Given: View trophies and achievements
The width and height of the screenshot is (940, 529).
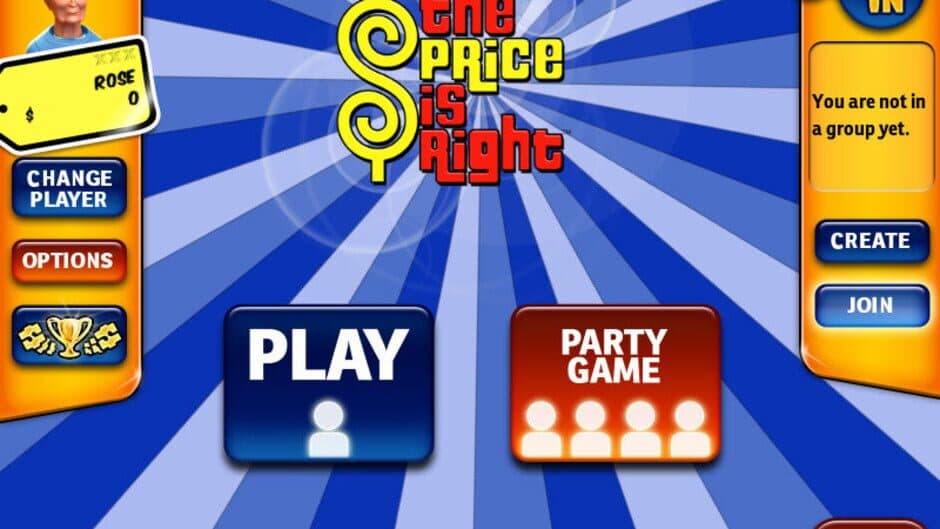Looking at the screenshot, I should click(x=69, y=335).
